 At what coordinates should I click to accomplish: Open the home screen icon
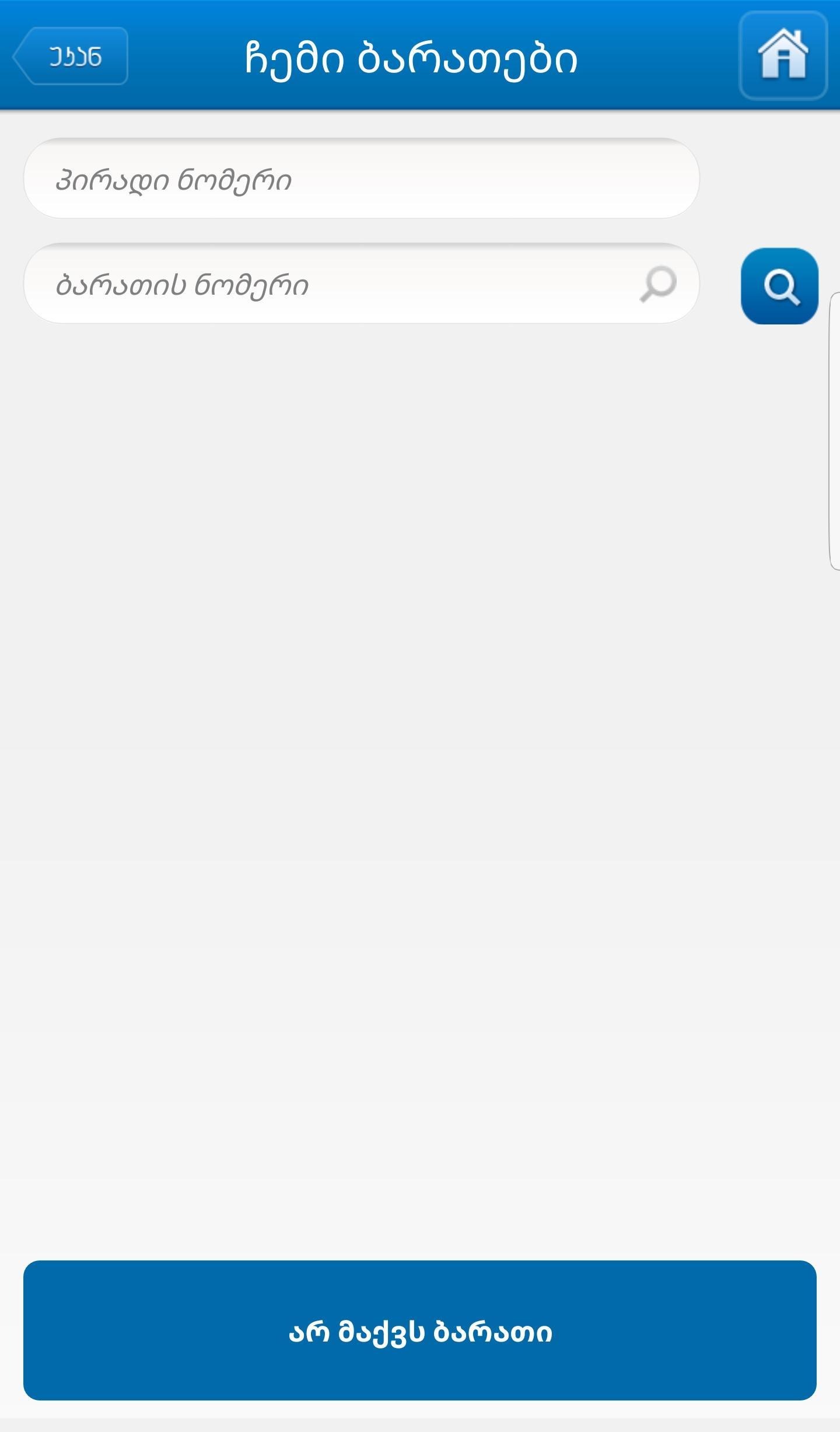coord(783,55)
